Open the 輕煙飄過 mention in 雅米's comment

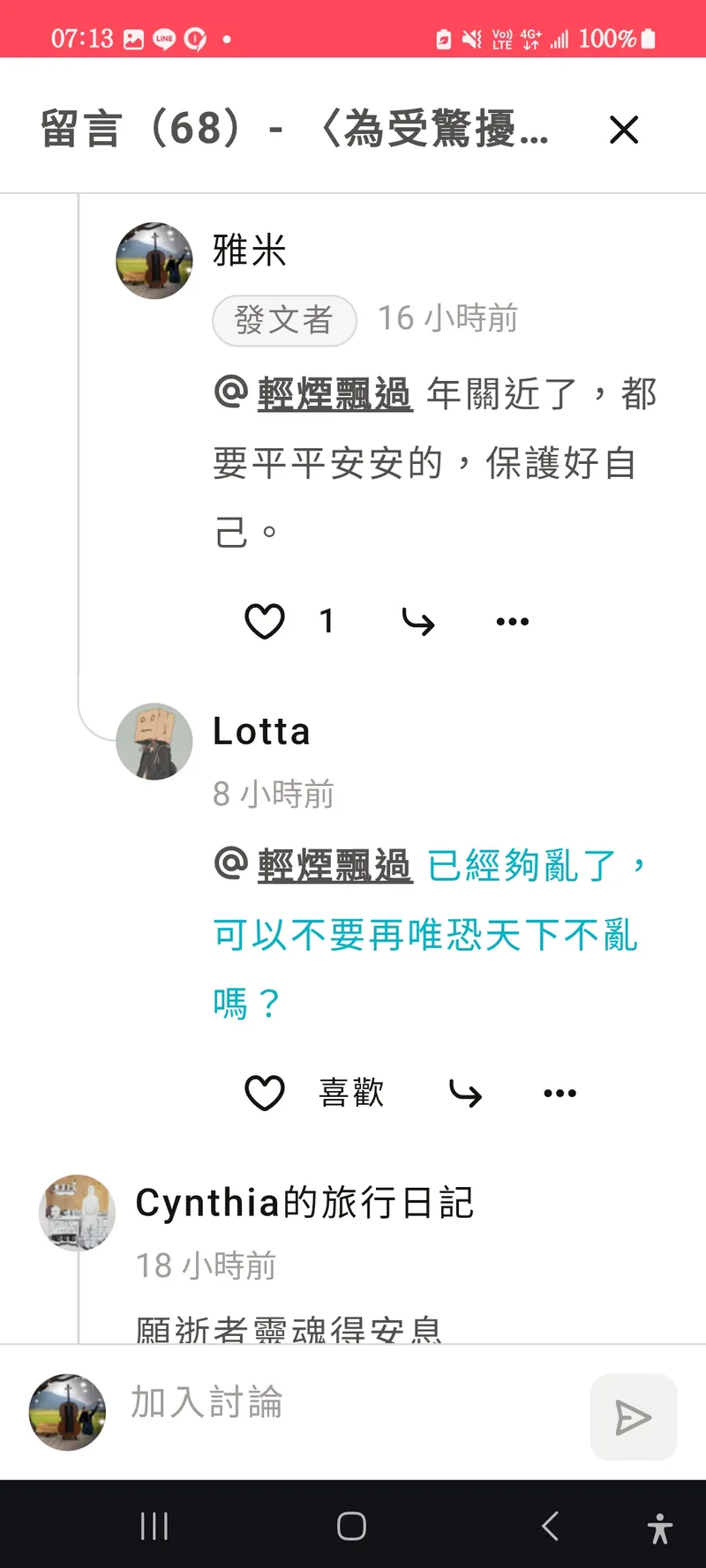[334, 393]
